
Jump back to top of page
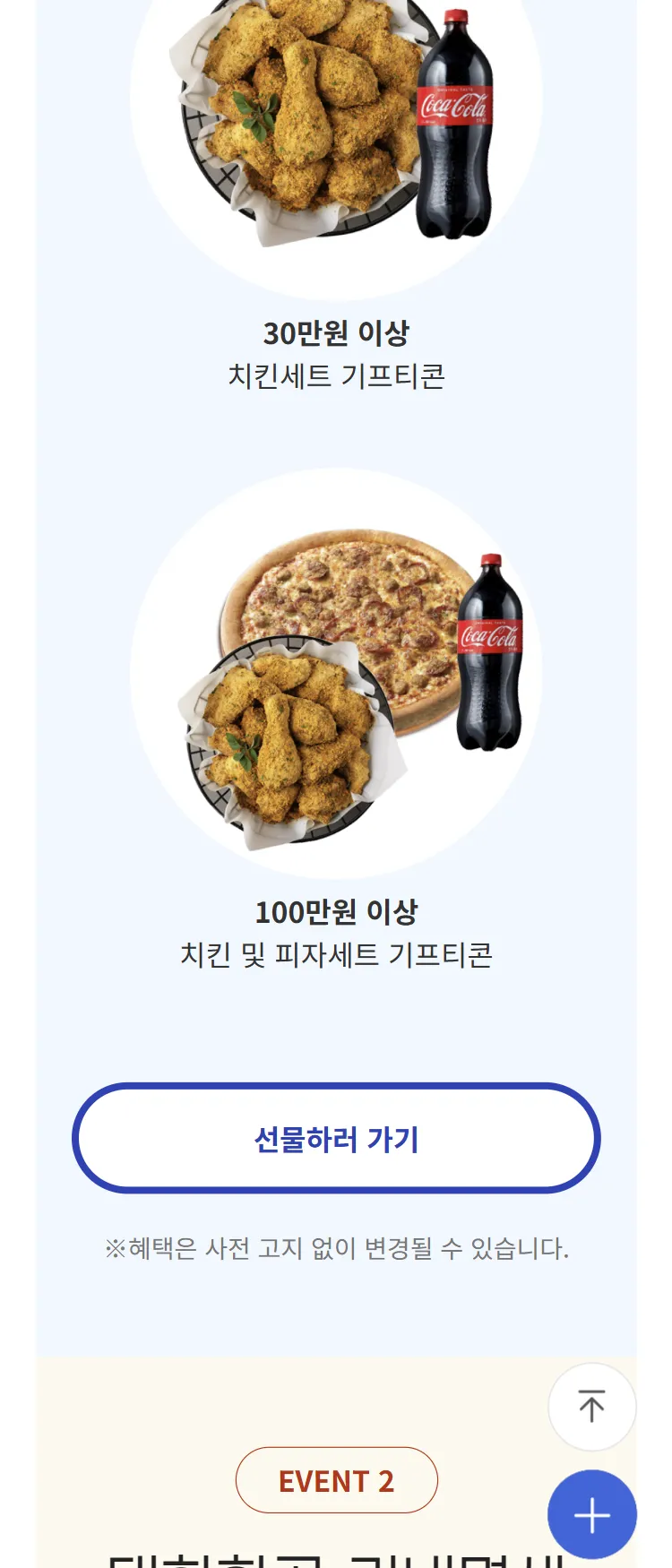591,1407
